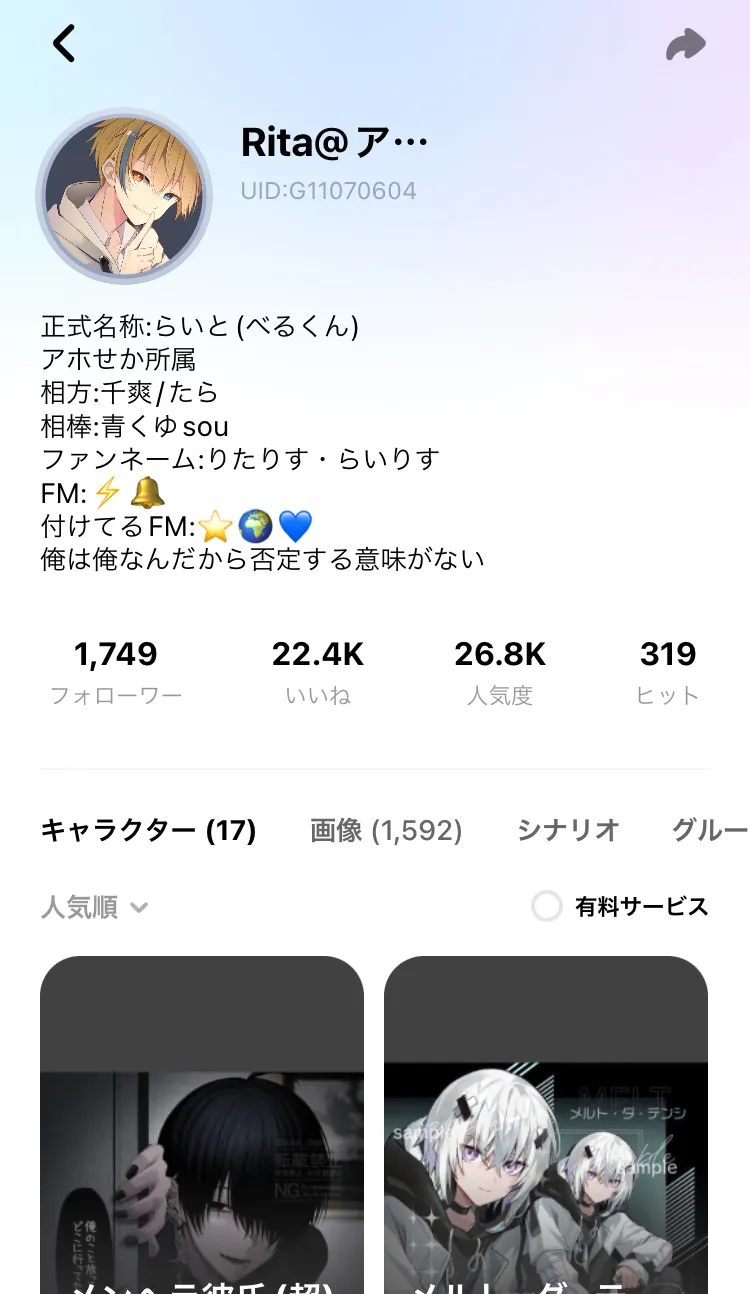Select the キャラクター tab
Image resolution: width=750 pixels, height=1294 pixels.
[148, 830]
